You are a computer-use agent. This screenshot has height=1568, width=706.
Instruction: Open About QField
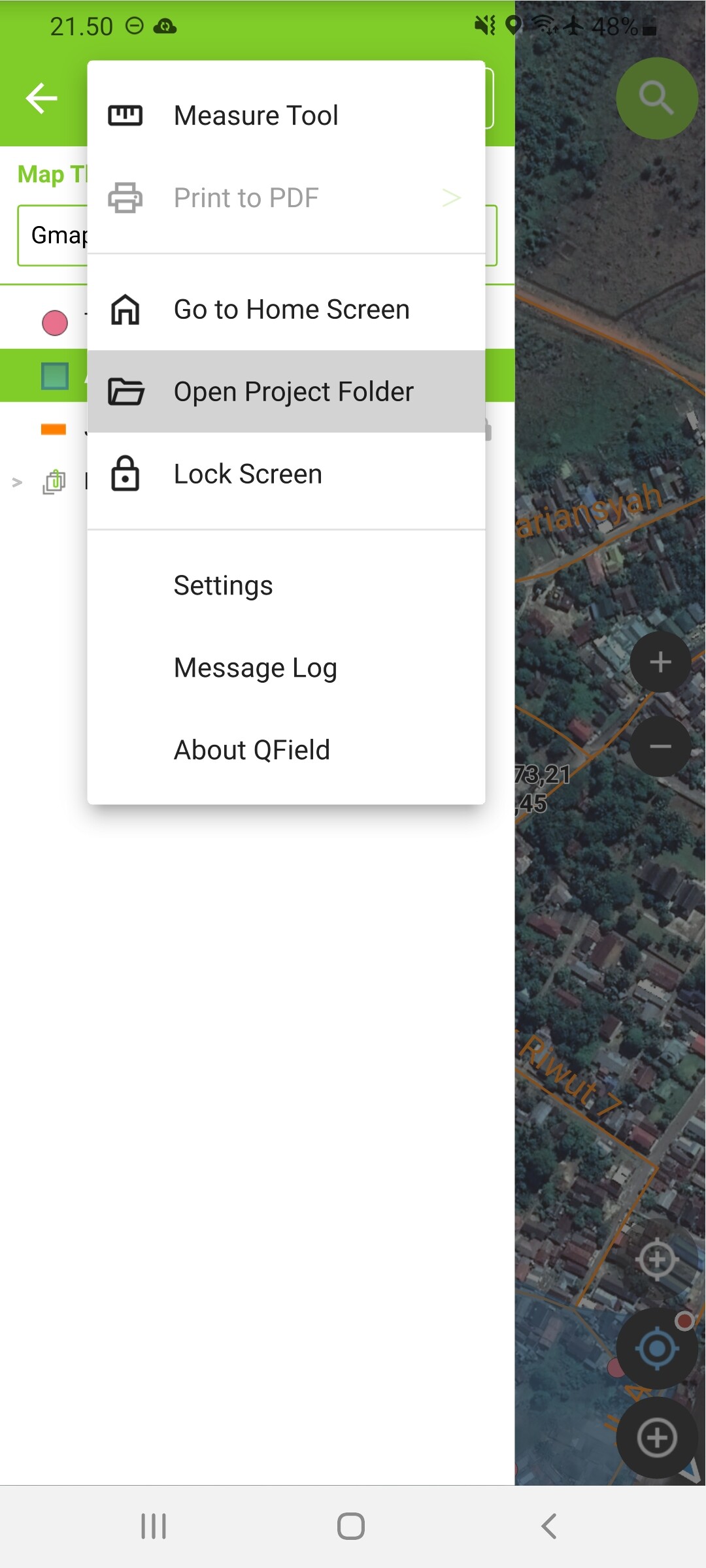[286, 751]
